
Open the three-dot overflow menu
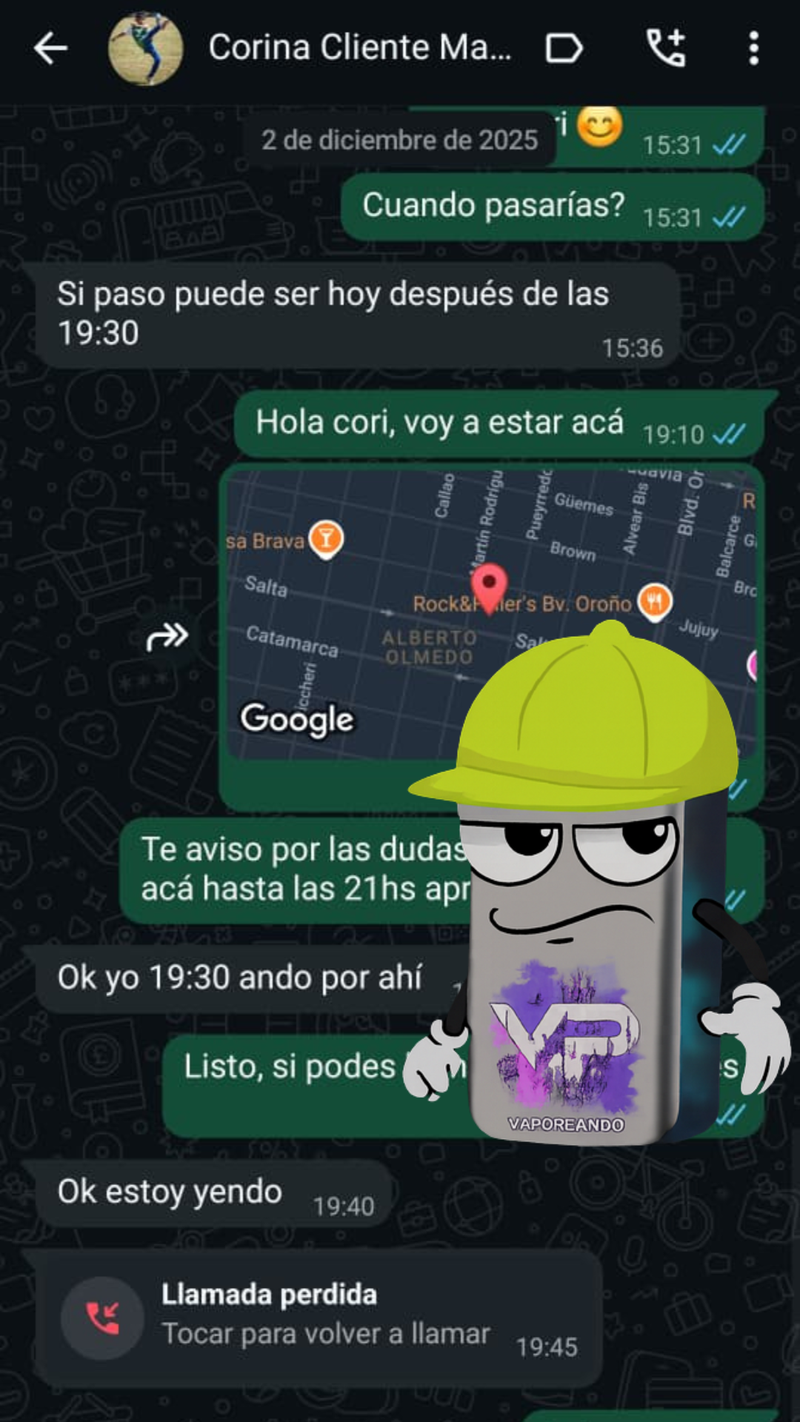coord(753,47)
